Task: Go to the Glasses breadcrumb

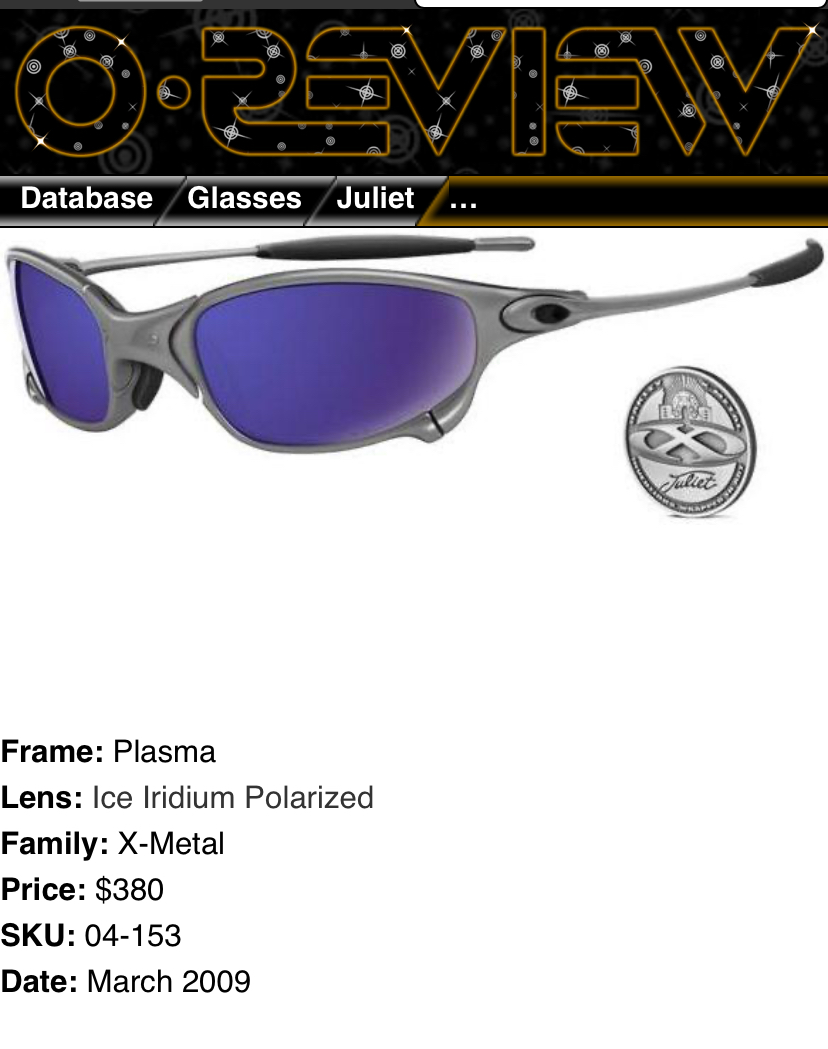Action: pos(244,199)
